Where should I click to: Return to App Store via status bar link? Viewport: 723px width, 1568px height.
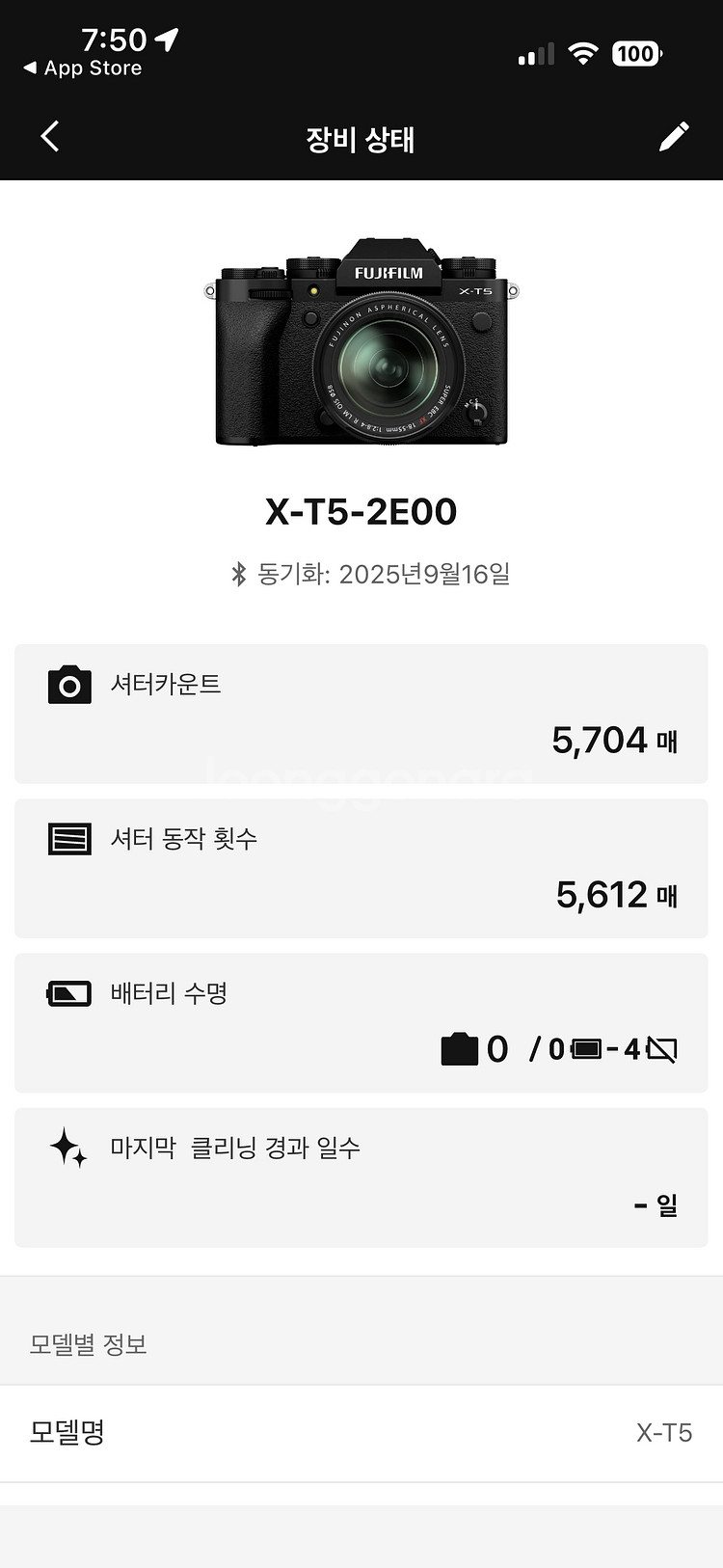(83, 68)
